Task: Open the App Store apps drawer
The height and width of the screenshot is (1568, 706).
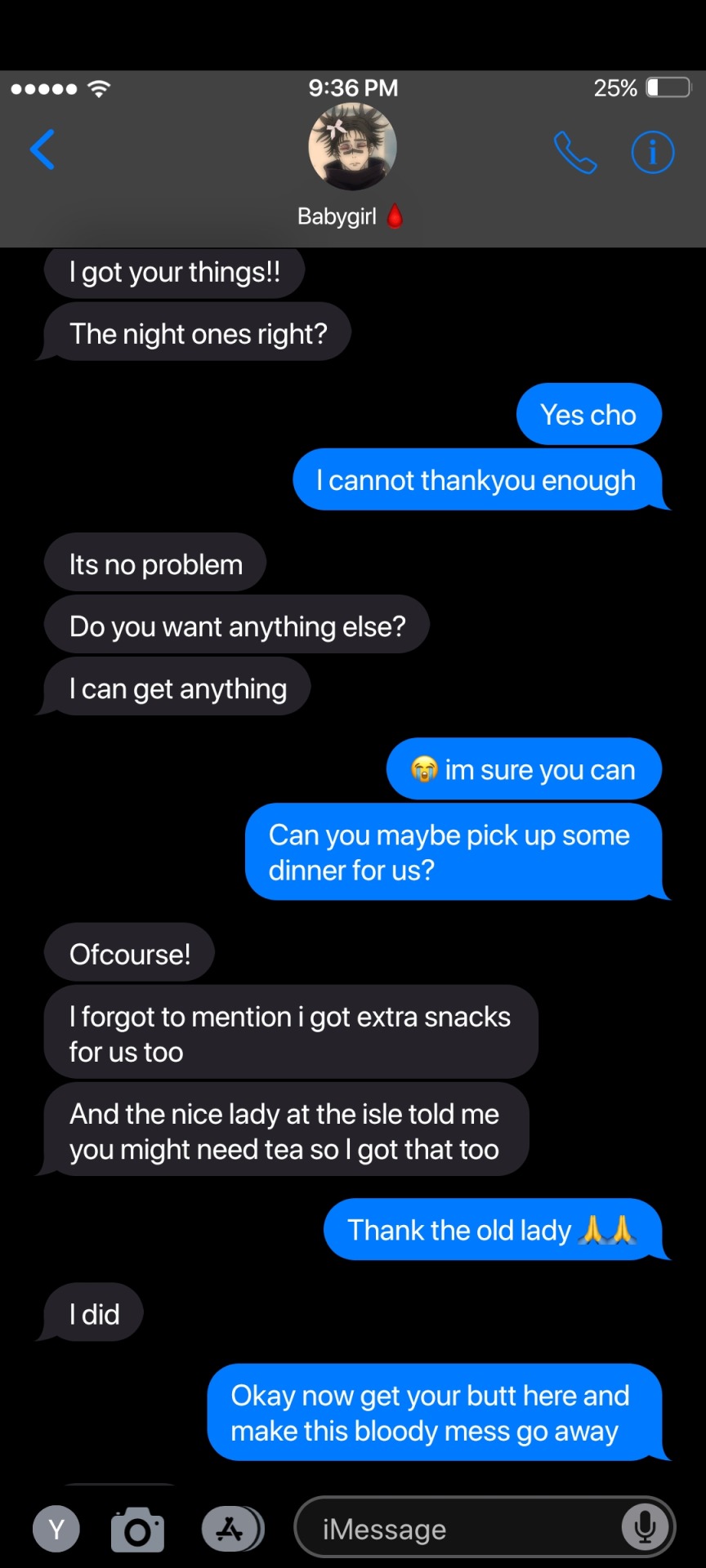Action: coord(231,1529)
